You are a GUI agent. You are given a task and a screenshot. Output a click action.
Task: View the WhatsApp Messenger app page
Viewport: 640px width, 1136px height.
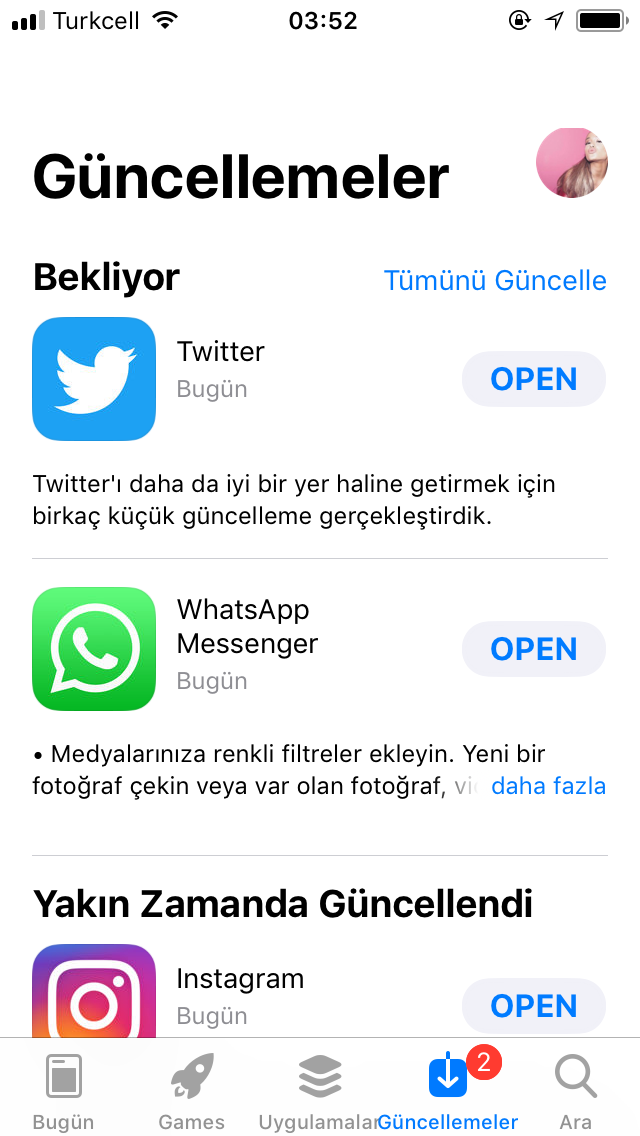[94, 648]
